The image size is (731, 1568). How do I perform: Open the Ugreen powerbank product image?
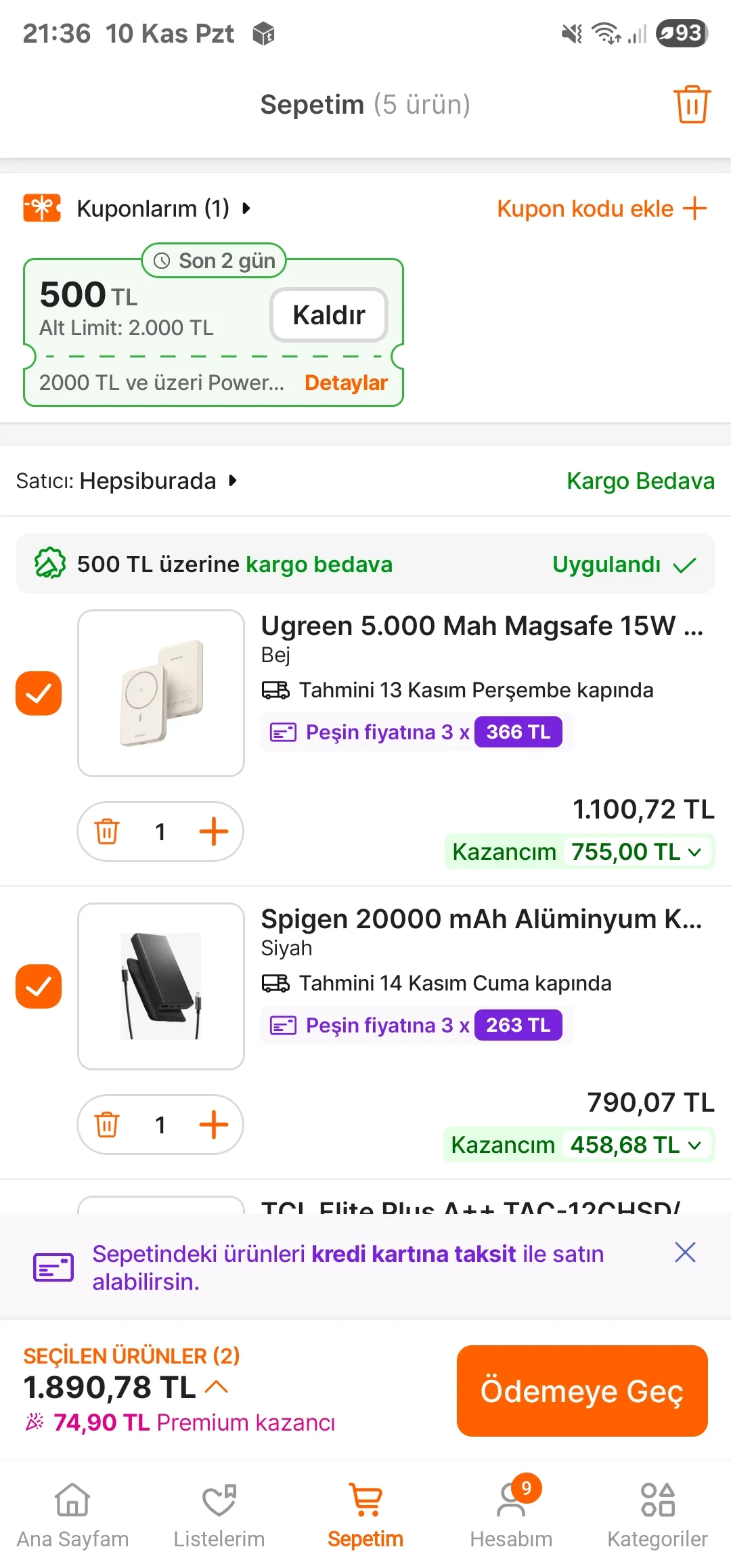(x=161, y=693)
